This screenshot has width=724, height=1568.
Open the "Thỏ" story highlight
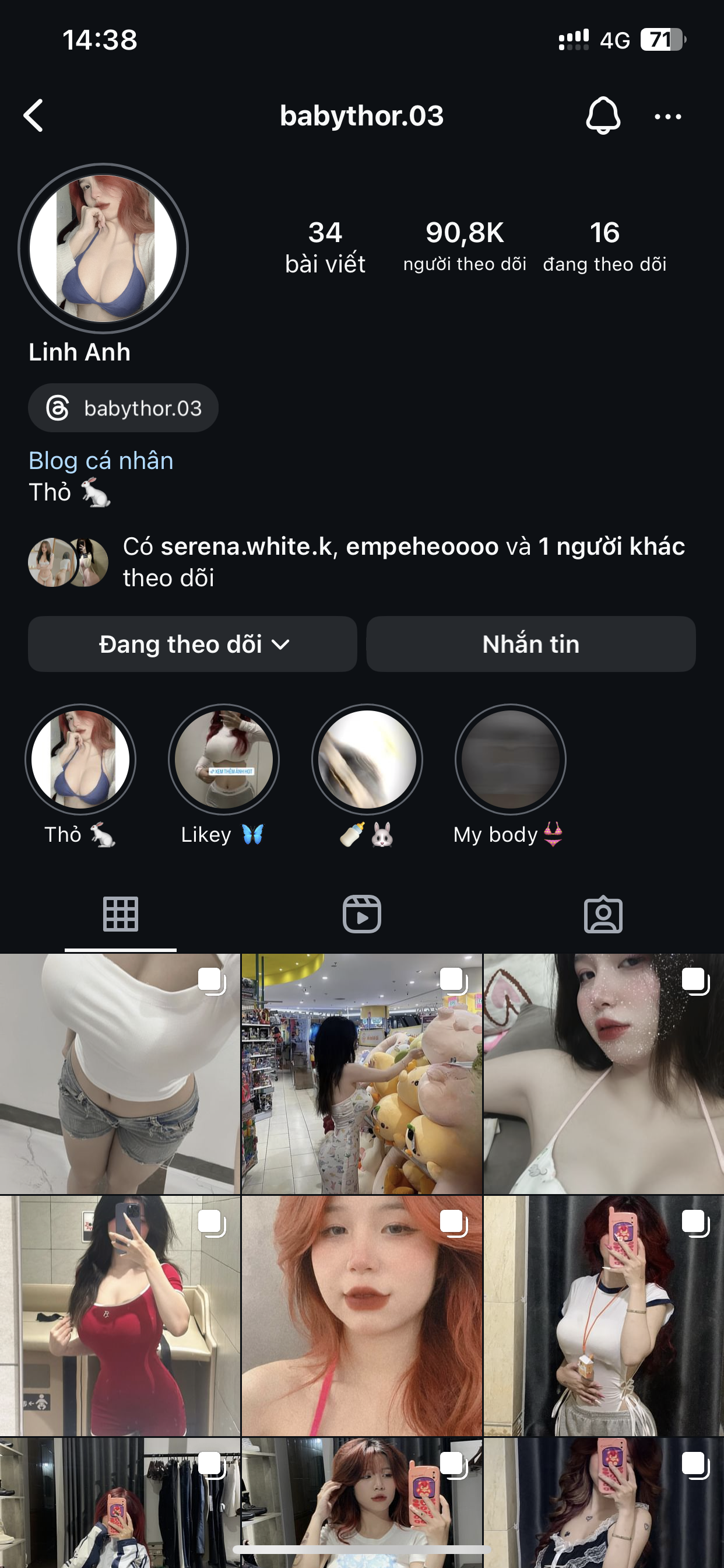tap(80, 759)
